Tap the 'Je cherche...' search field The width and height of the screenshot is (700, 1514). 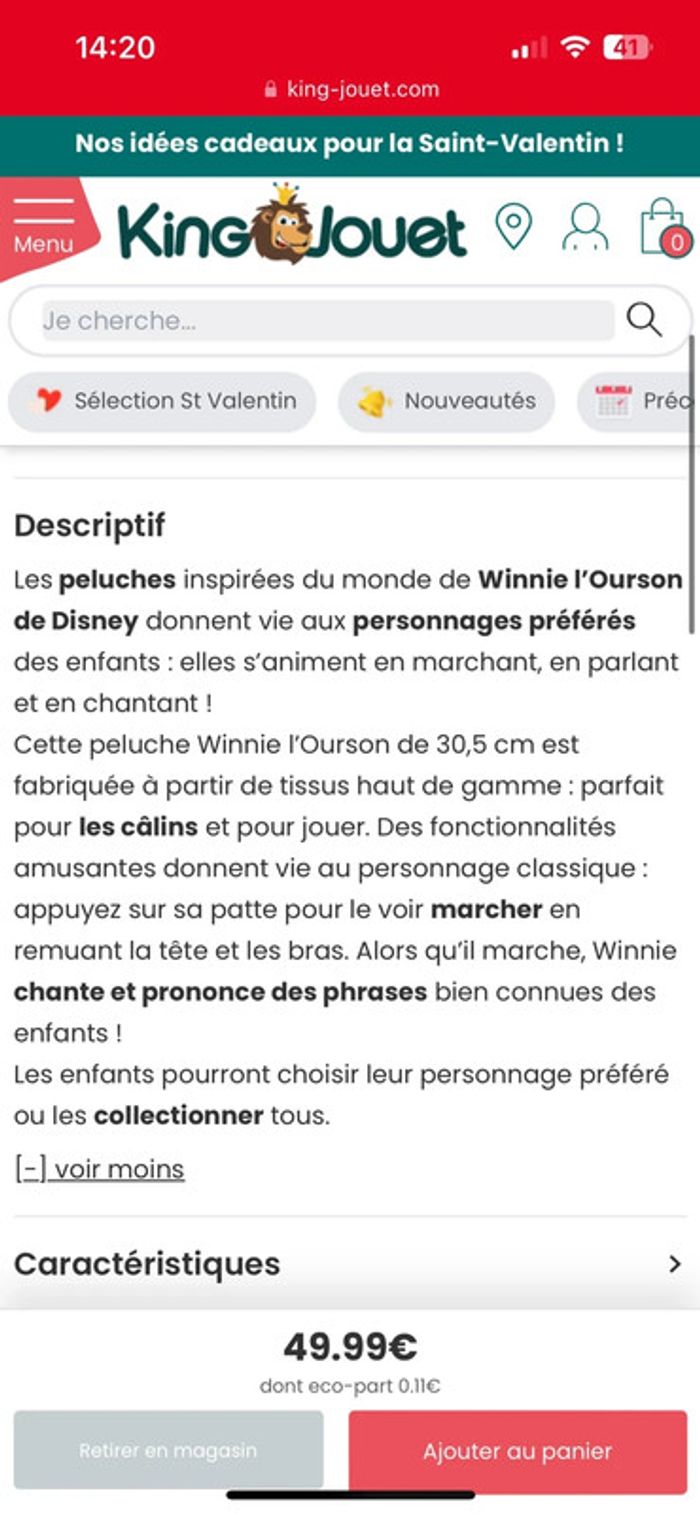tap(328, 321)
